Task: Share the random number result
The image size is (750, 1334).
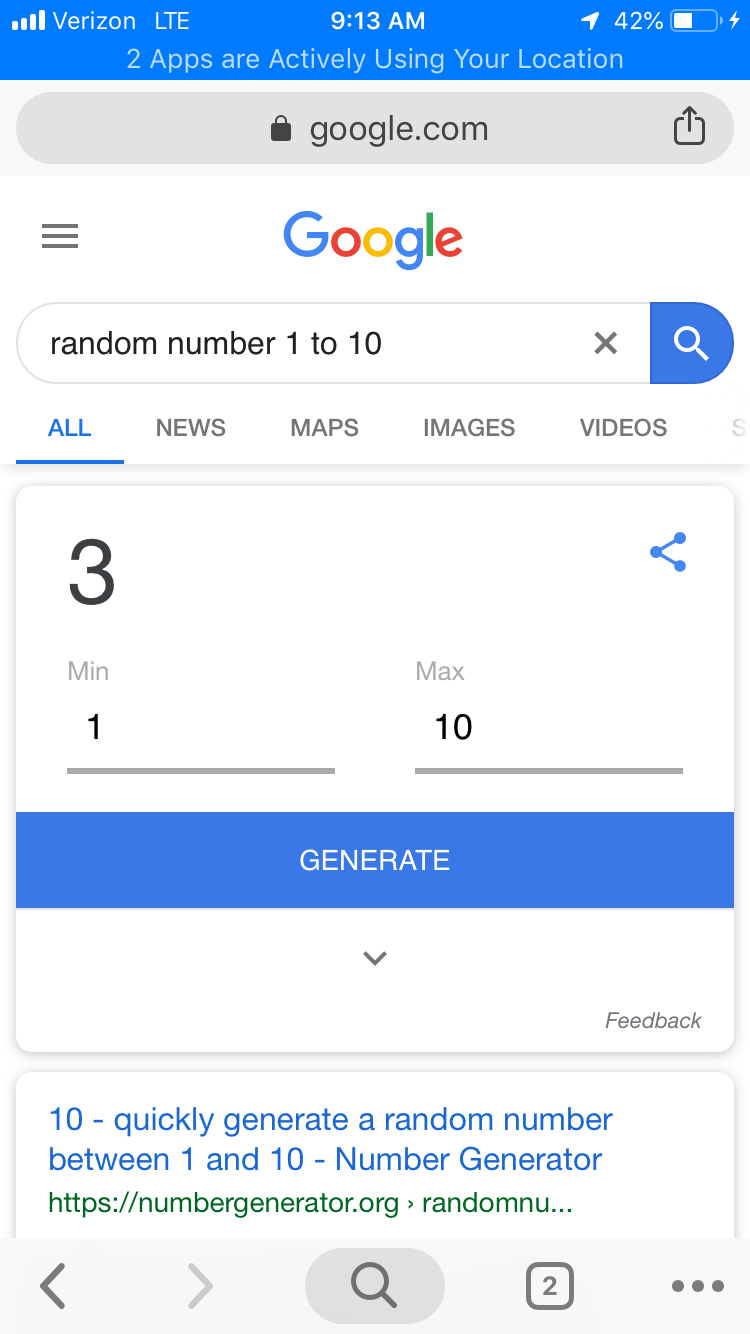Action: [668, 552]
